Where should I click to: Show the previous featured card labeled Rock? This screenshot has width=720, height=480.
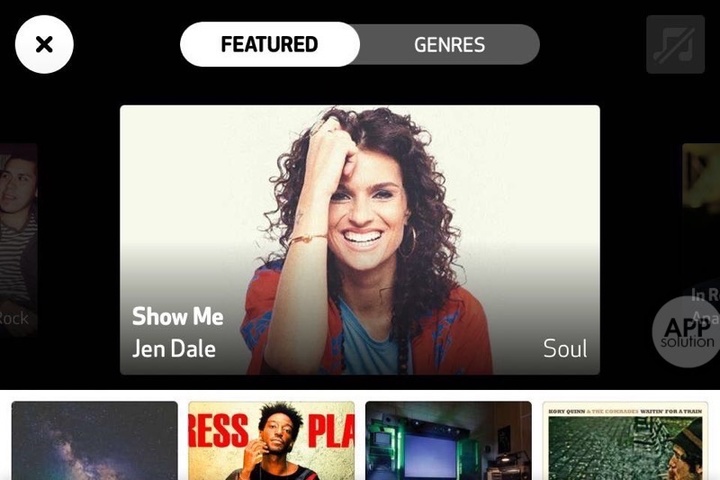click(18, 240)
